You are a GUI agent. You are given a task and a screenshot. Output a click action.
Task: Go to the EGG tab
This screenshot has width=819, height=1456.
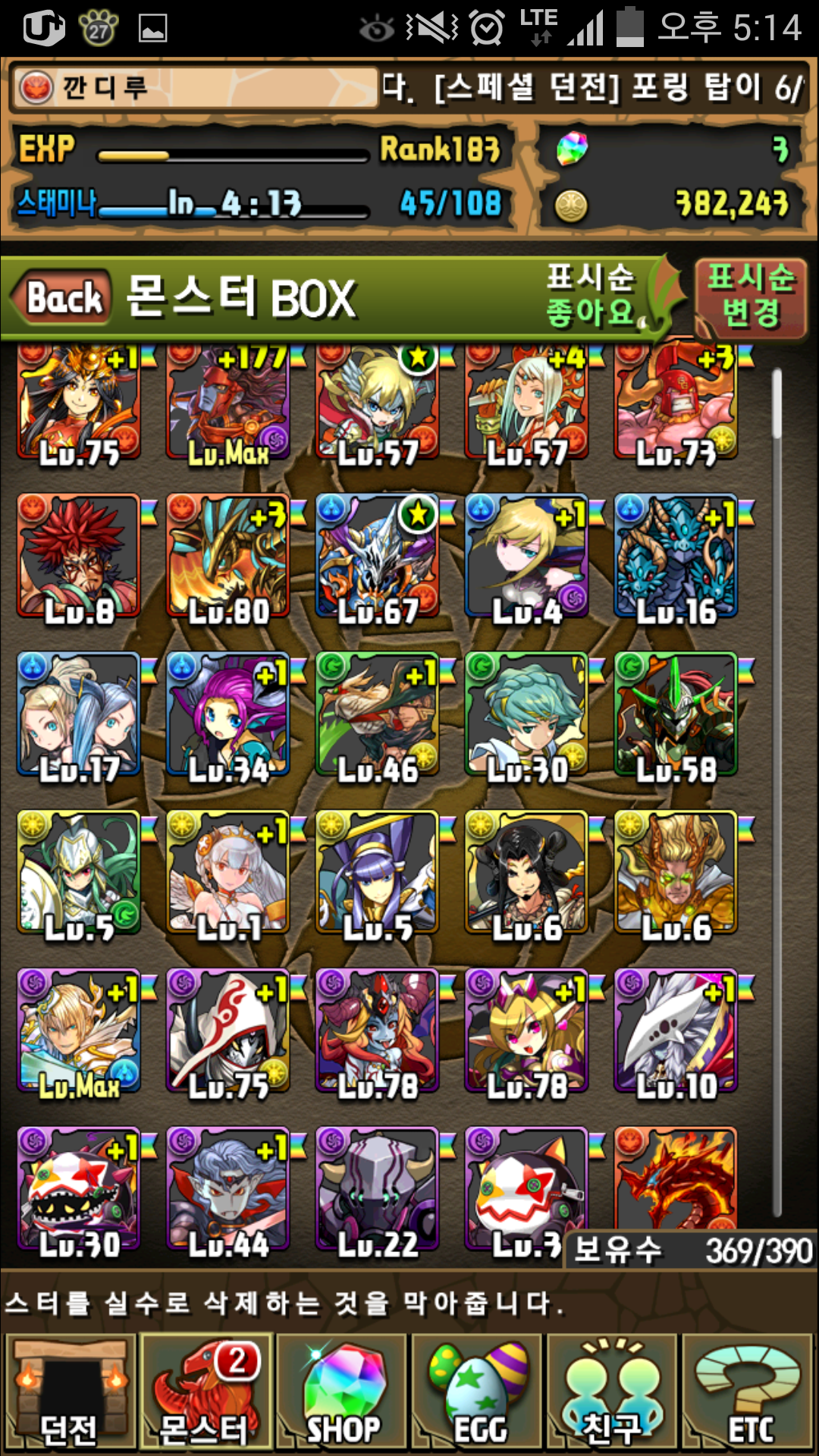[478, 1394]
